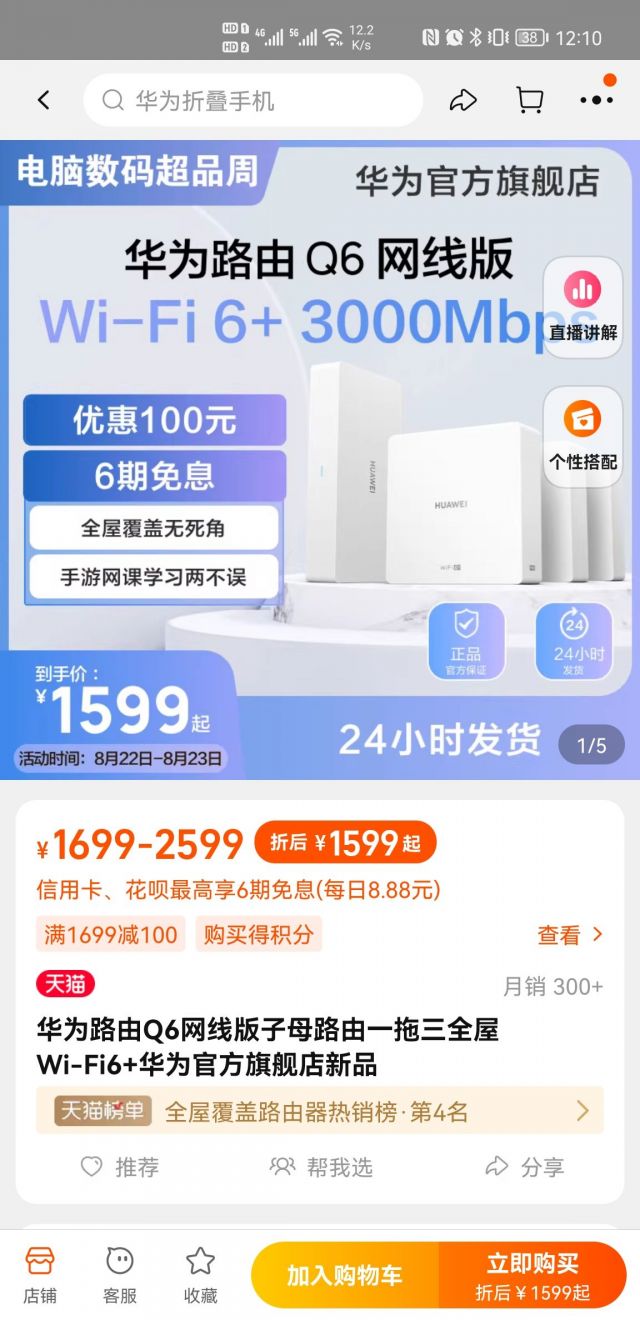Tap 分享 below the product title

[525, 1167]
